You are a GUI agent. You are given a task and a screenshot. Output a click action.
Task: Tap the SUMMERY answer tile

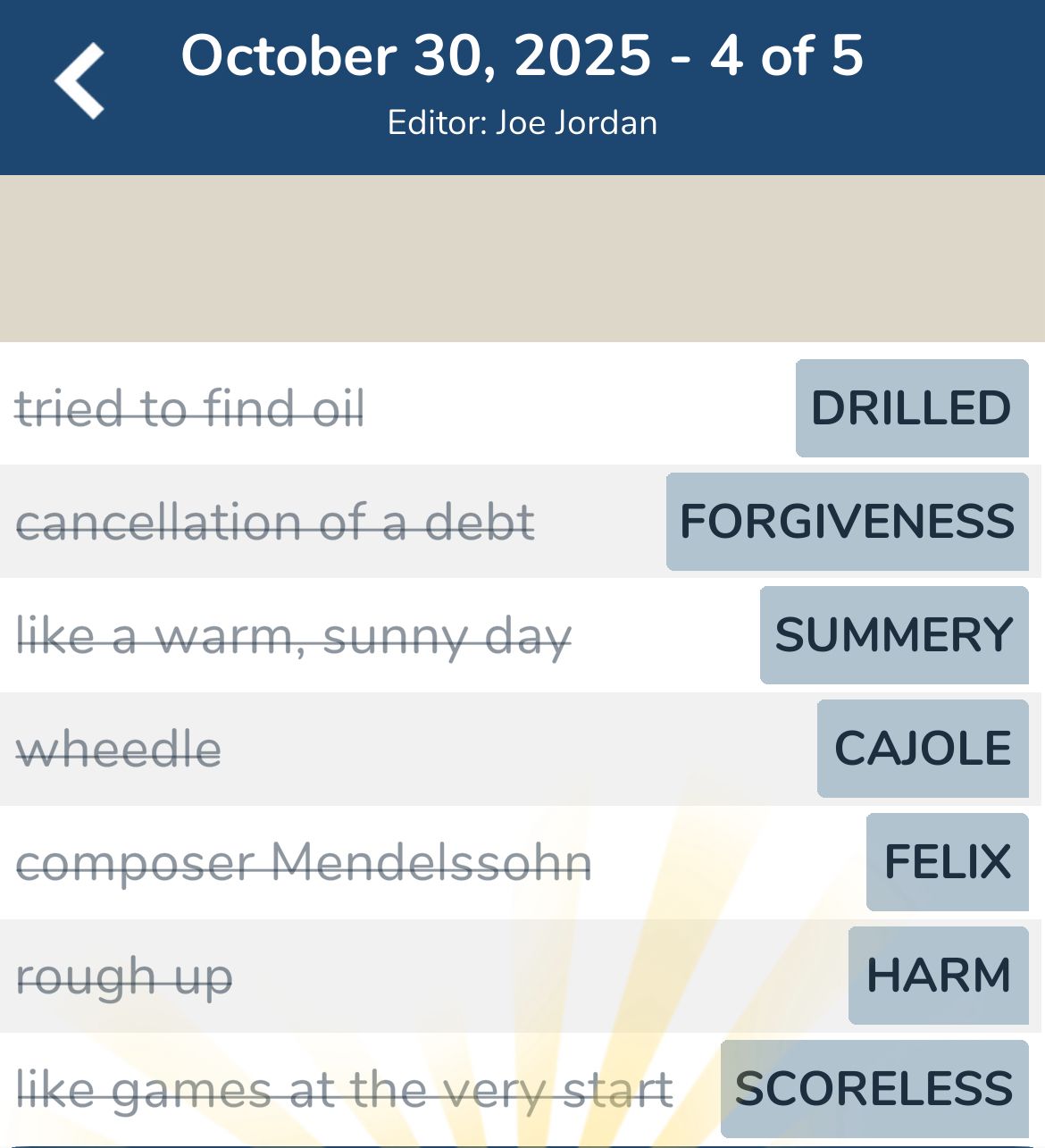click(893, 635)
